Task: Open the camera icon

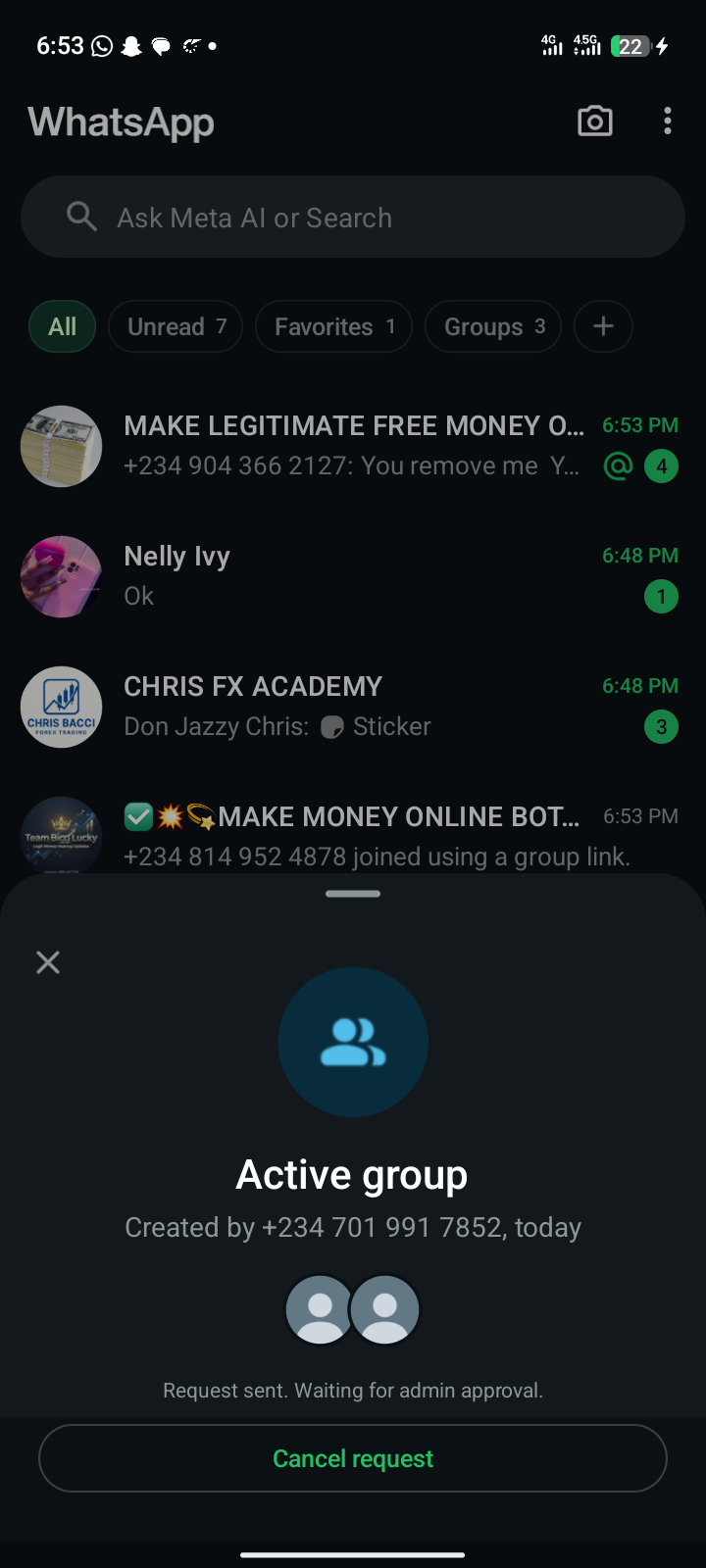Action: 594,122
